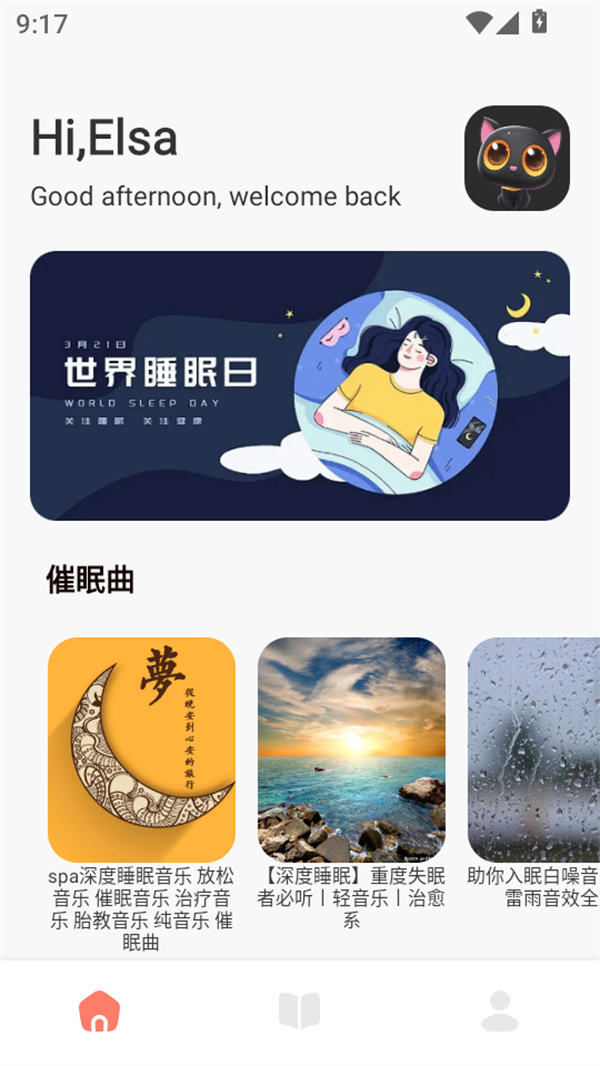Open 【深度睡眠】重度失眠者必听 sunset track
Image resolution: width=600 pixels, height=1066 pixels.
pos(351,749)
